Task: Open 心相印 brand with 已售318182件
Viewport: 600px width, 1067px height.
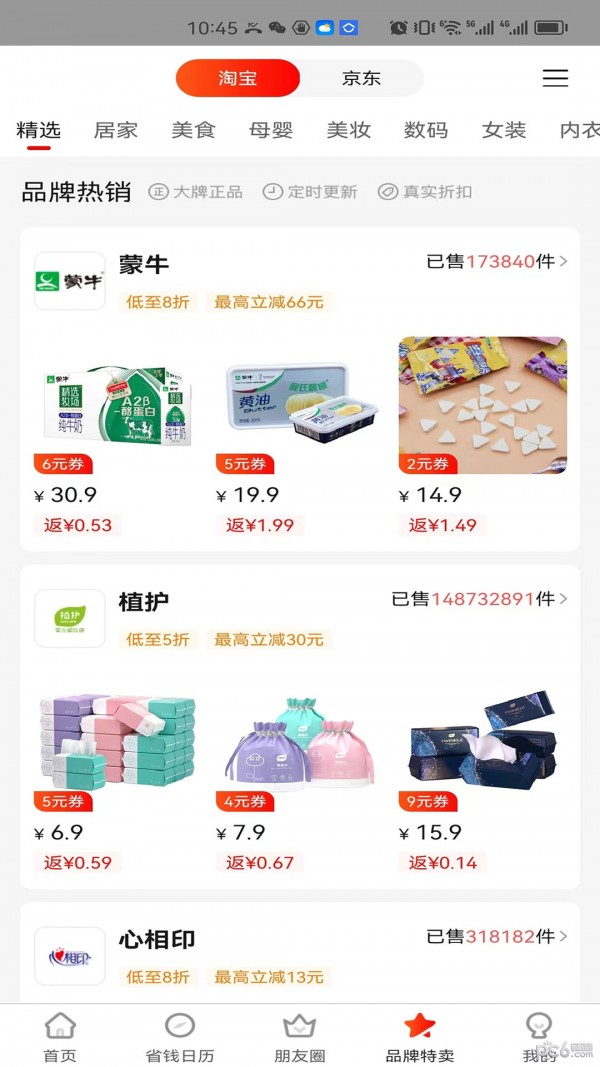Action: 496,937
